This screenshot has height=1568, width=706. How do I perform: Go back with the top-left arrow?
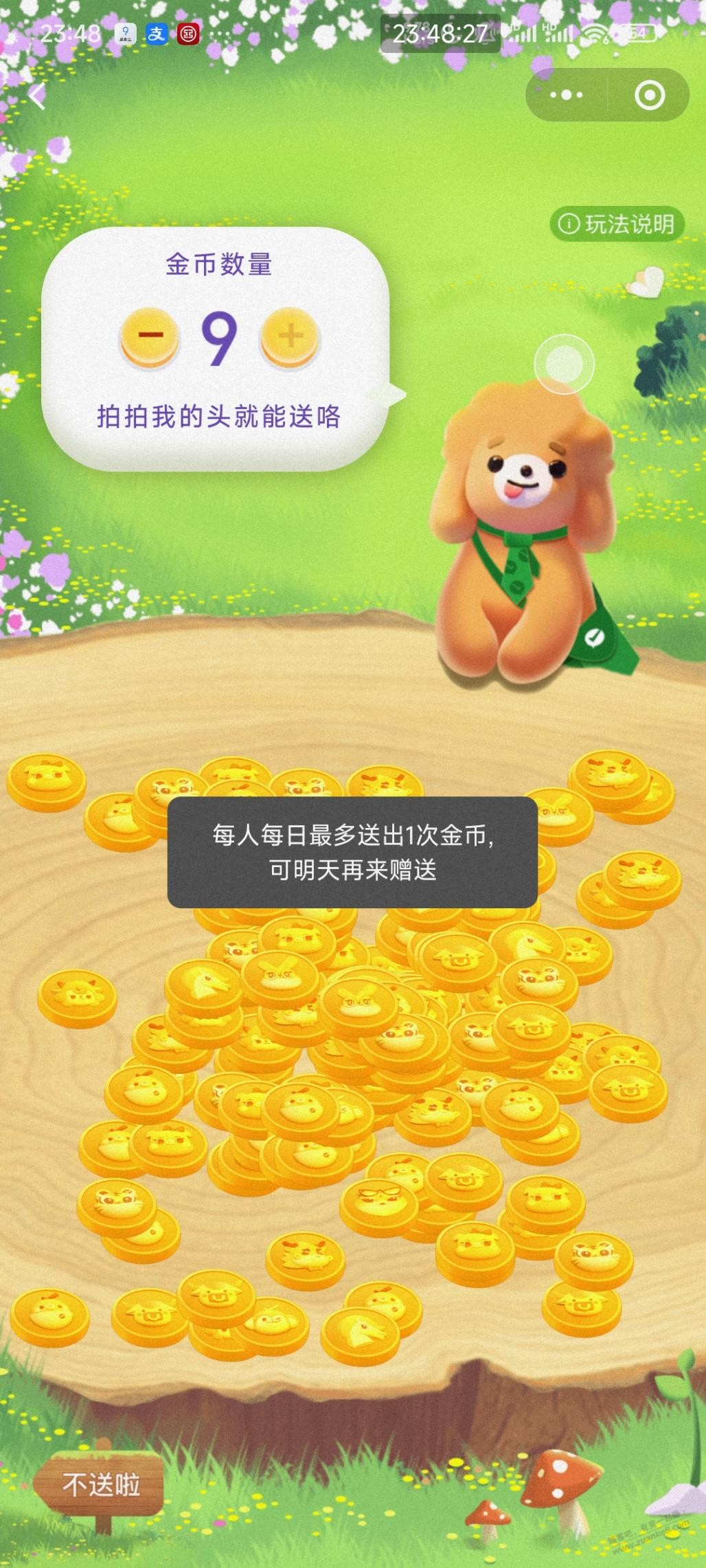pos(38,96)
